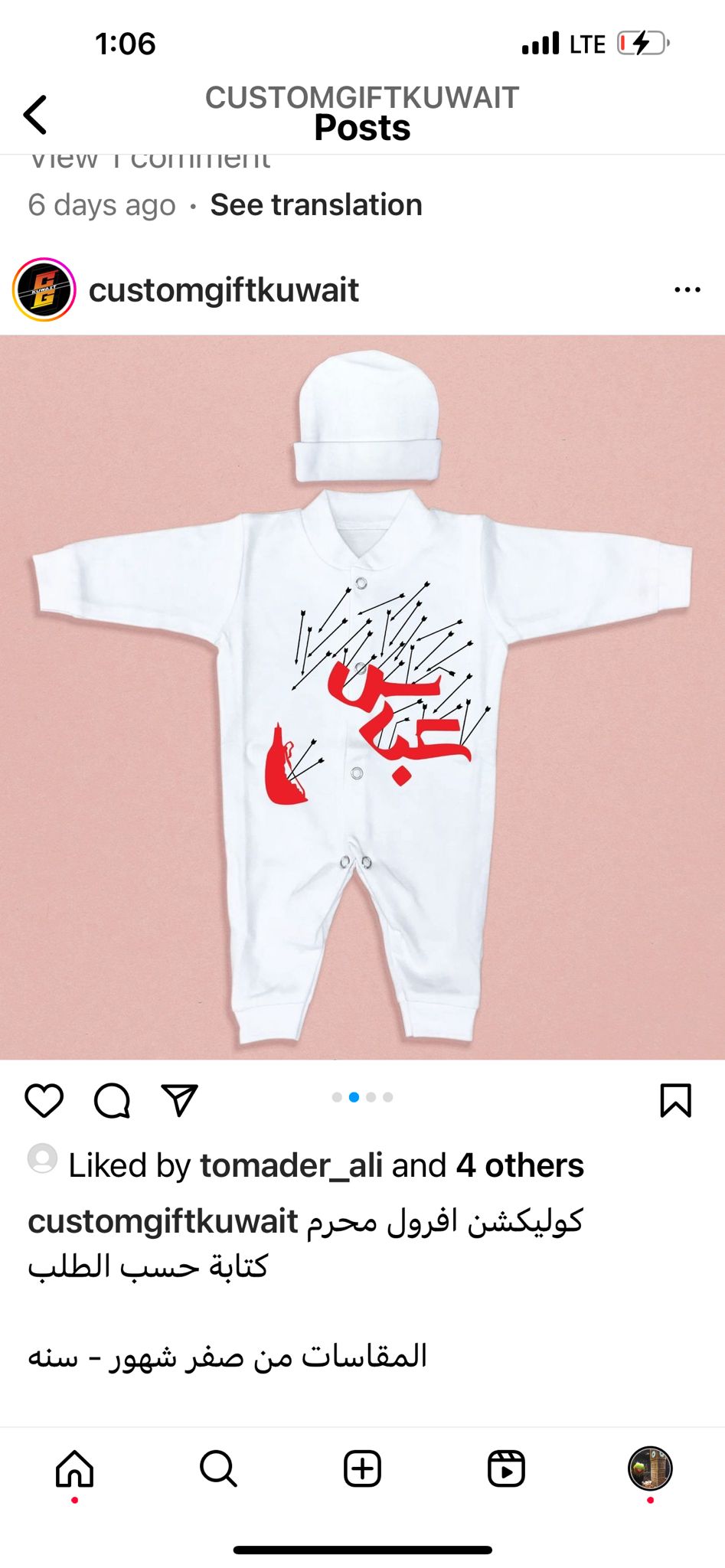Open tomader_ali's profile from likes

291,1166
